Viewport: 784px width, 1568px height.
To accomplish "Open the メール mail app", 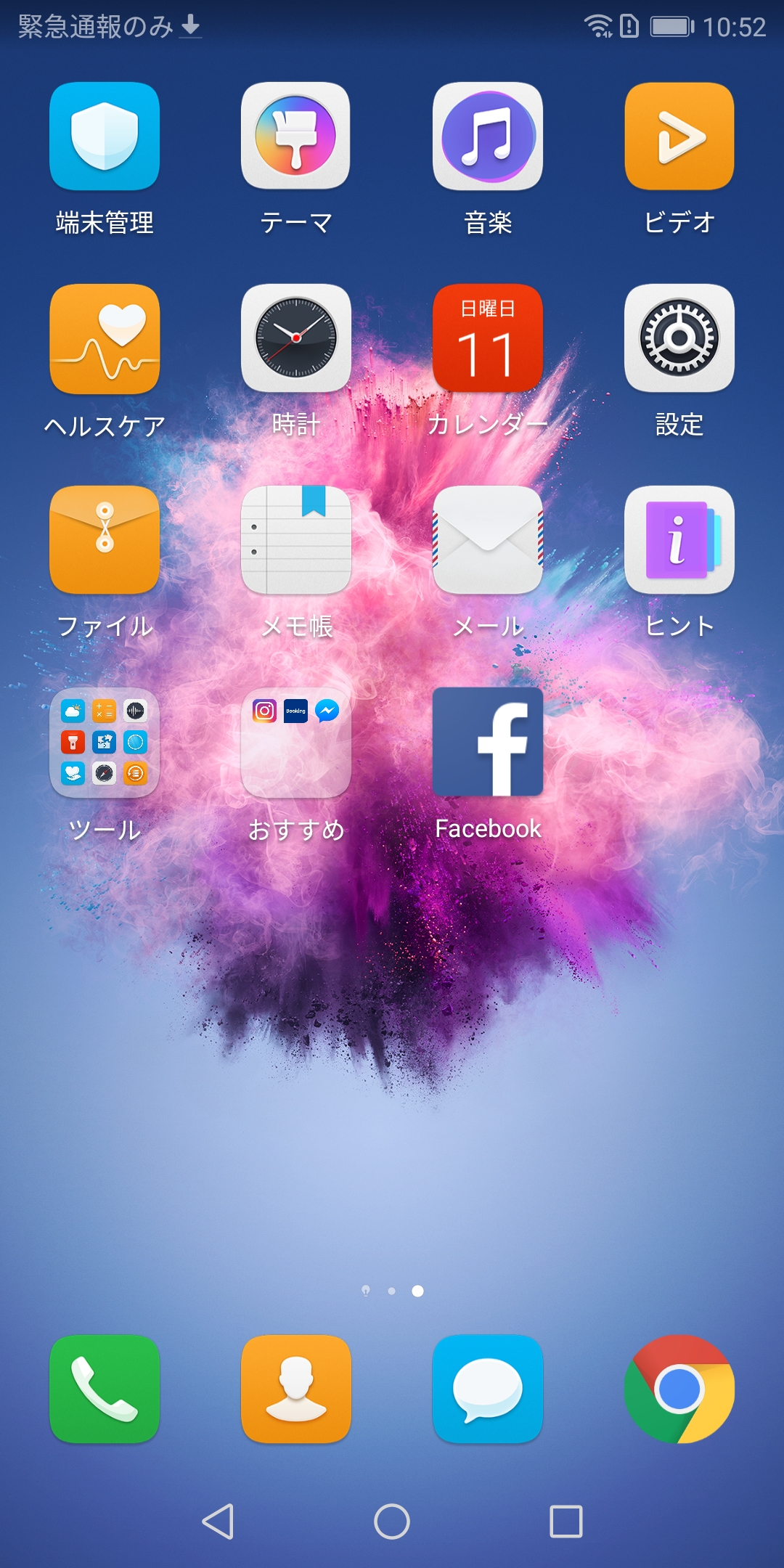I will pyautogui.click(x=488, y=539).
